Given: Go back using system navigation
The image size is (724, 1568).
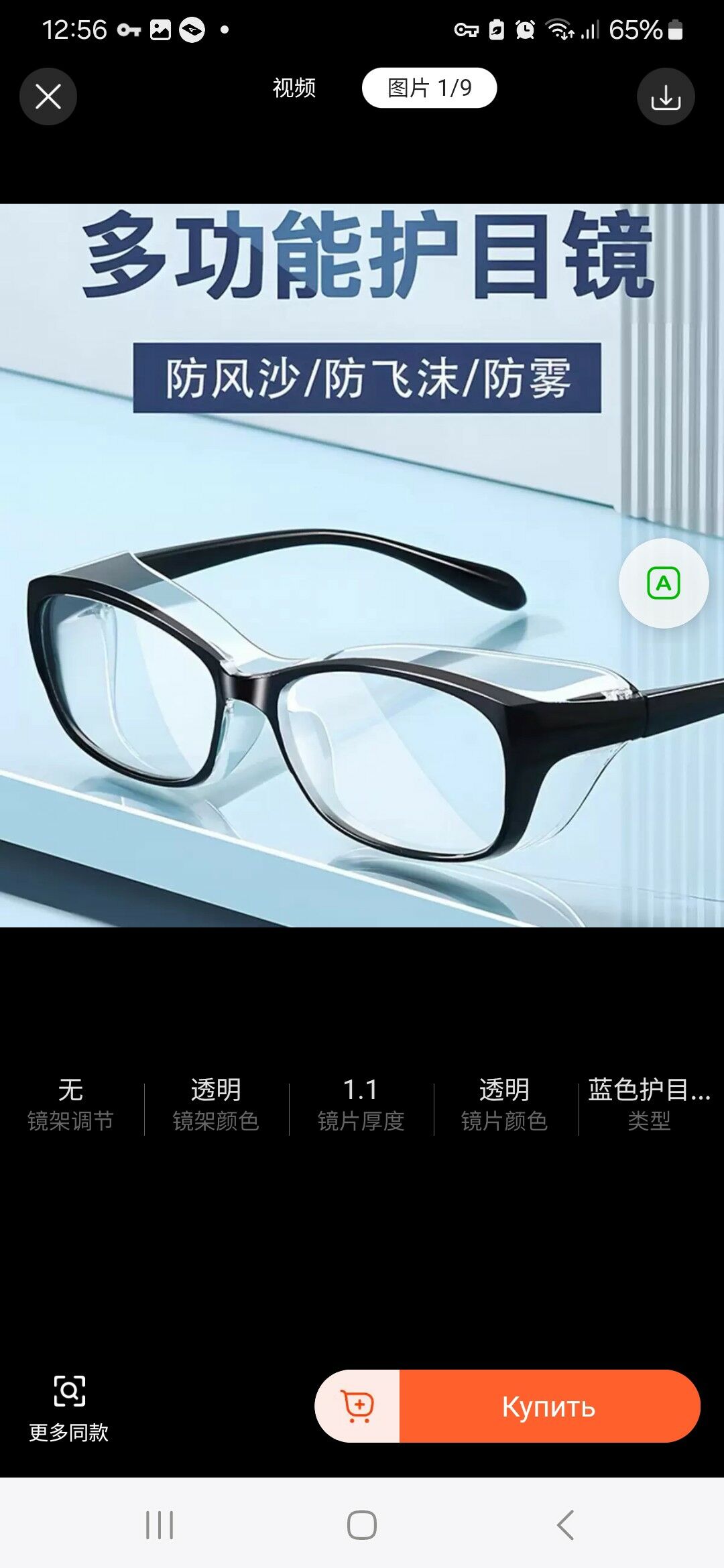Looking at the screenshot, I should pyautogui.click(x=565, y=1525).
